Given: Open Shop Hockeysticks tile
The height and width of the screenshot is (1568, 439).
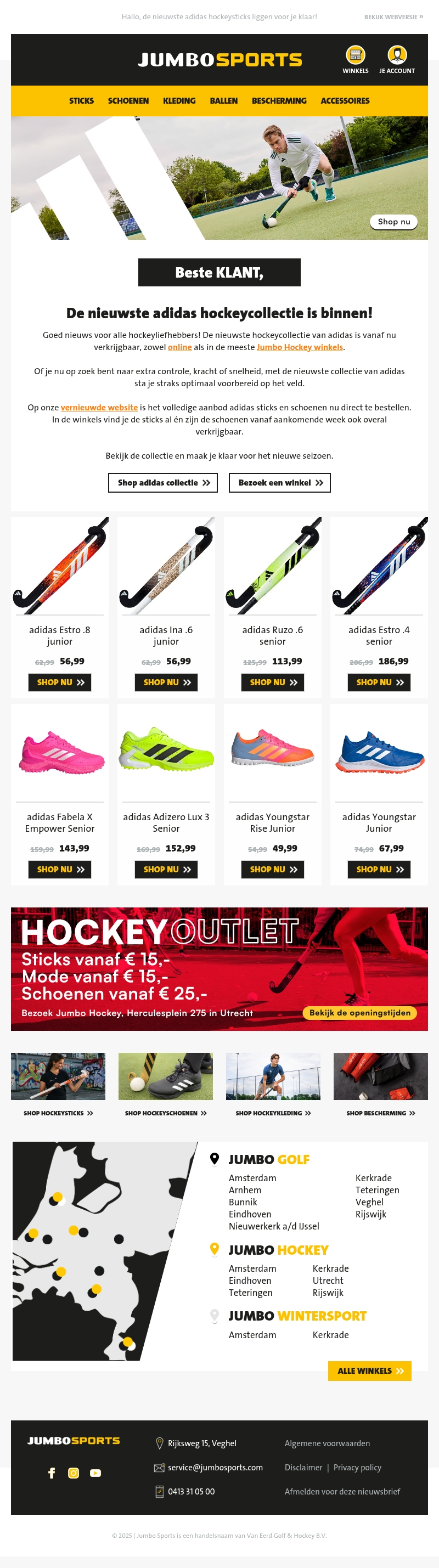Looking at the screenshot, I should [x=58, y=1113].
